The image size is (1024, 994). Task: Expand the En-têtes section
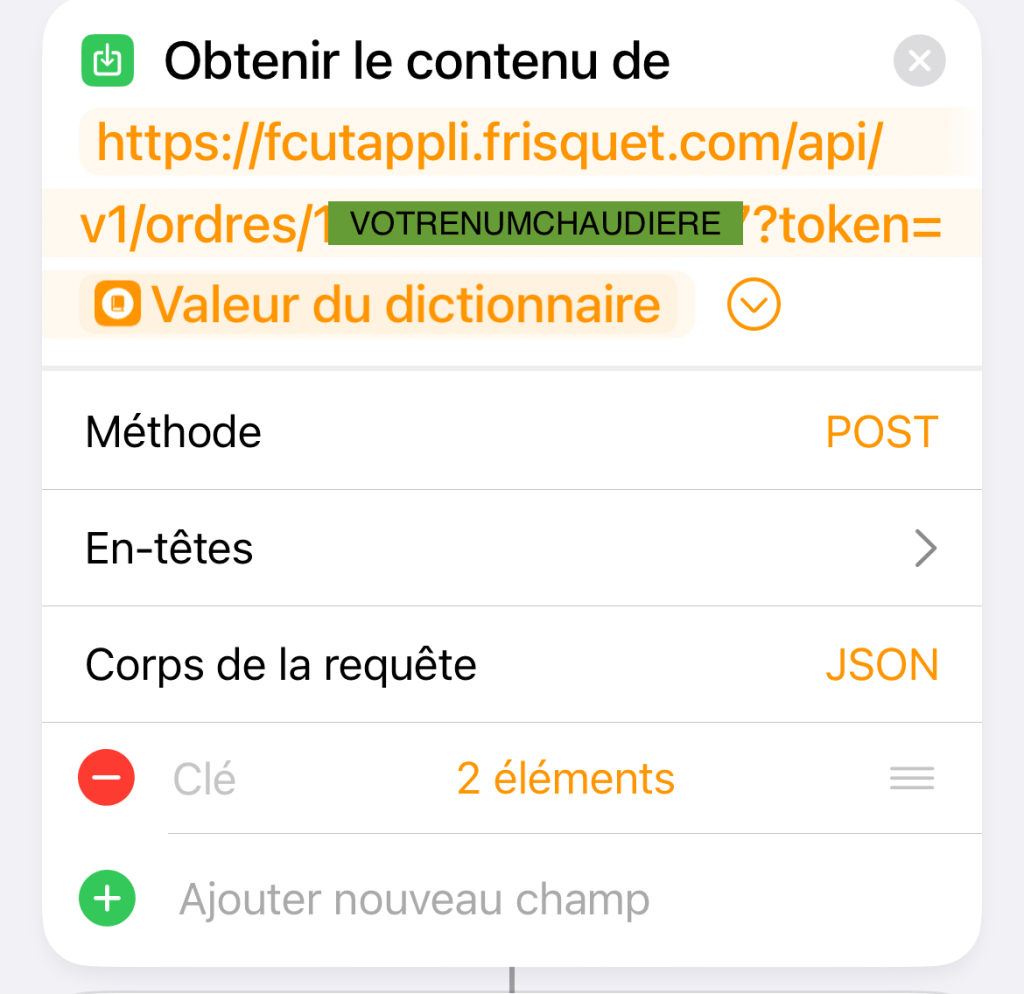click(925, 548)
